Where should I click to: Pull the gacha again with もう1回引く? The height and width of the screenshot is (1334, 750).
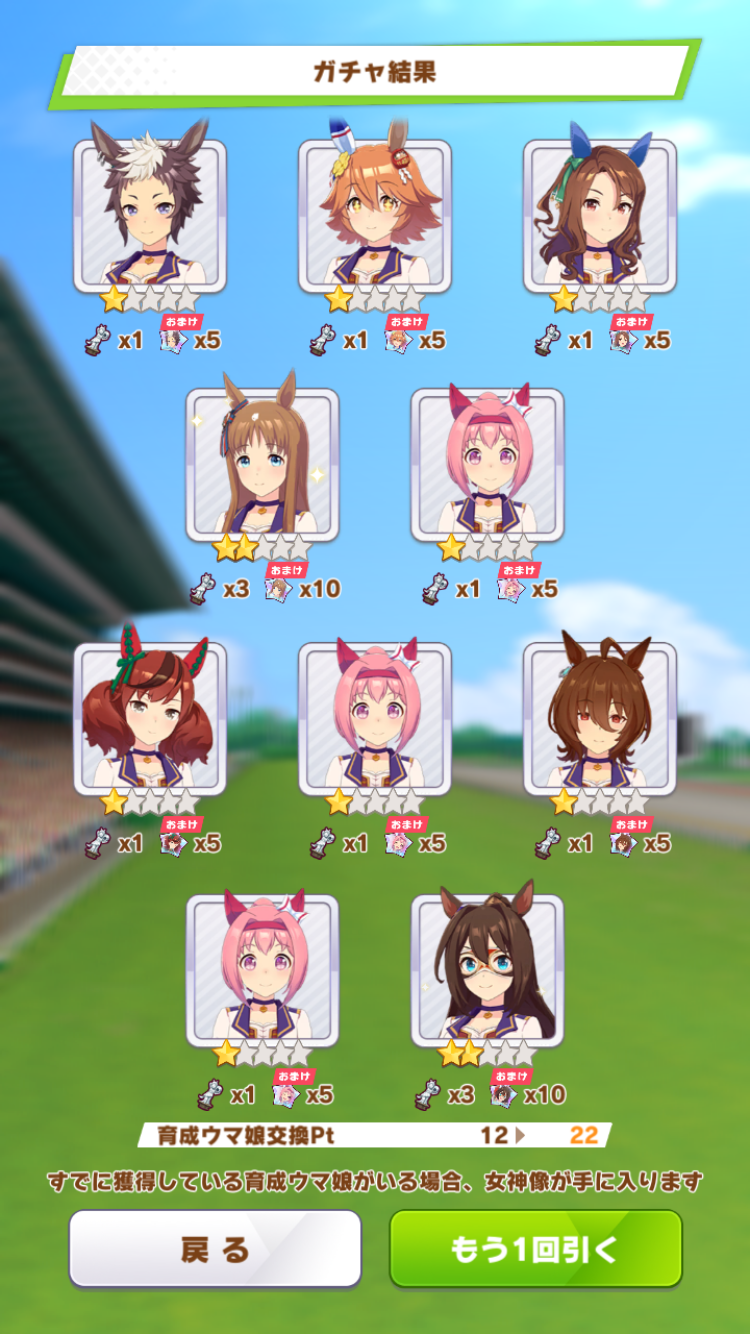click(x=535, y=1248)
